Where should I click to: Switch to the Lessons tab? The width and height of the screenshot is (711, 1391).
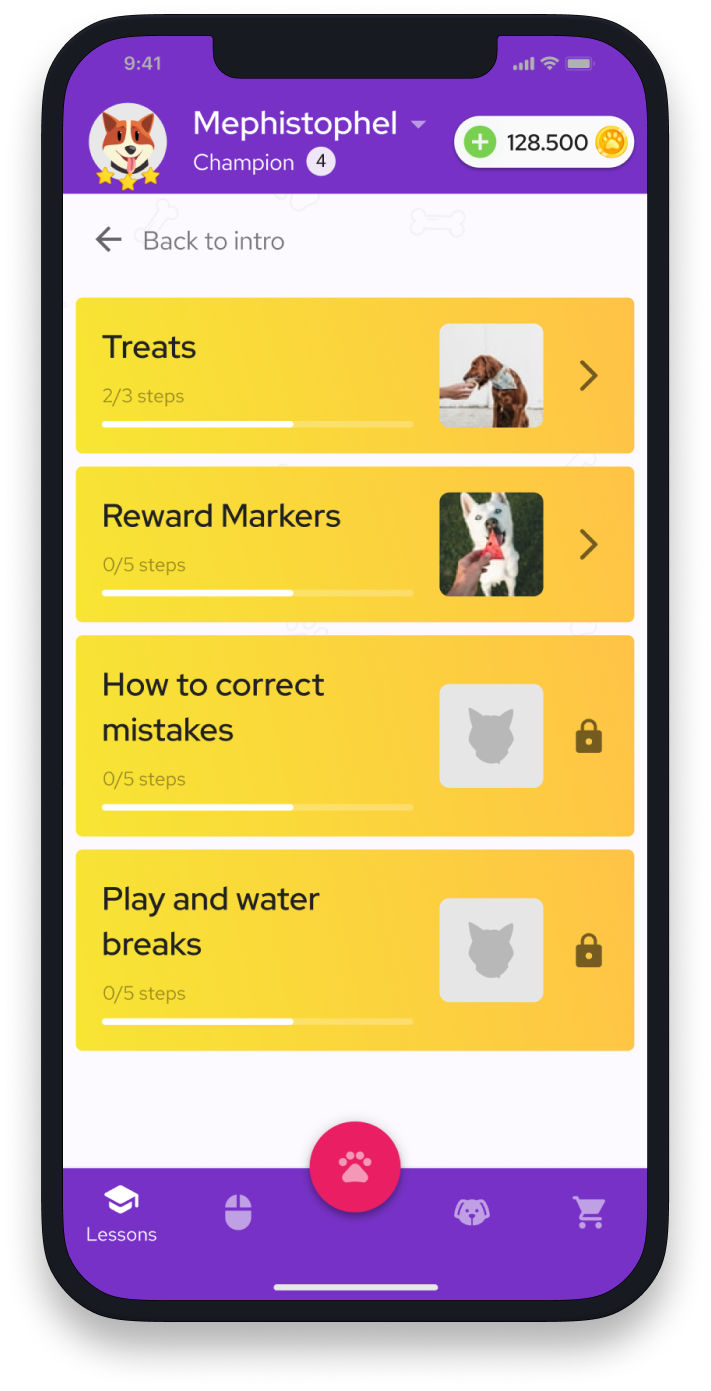coord(121,1213)
